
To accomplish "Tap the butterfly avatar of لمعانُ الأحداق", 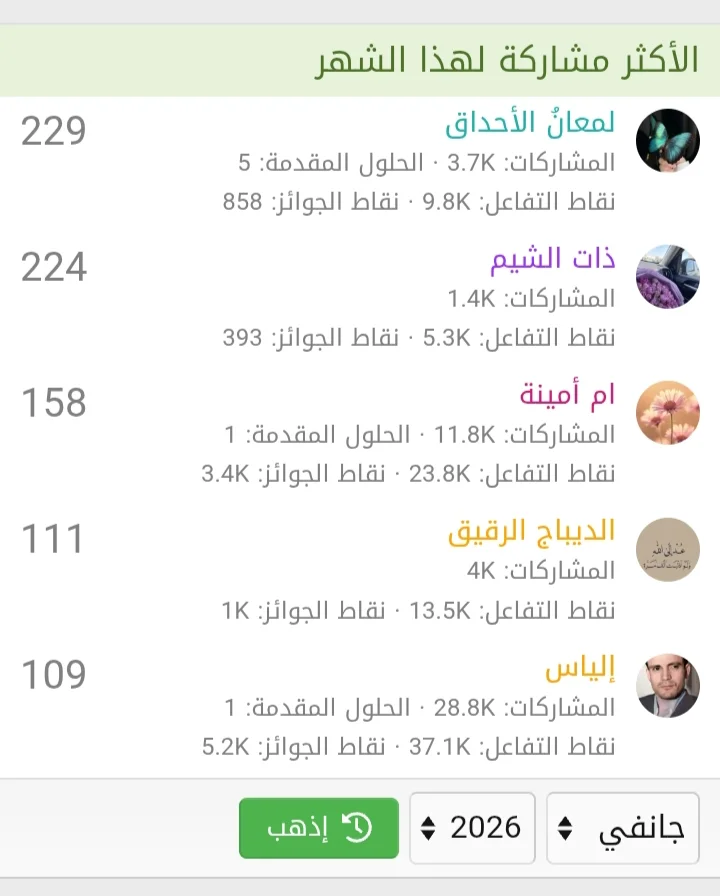I will tap(668, 141).
